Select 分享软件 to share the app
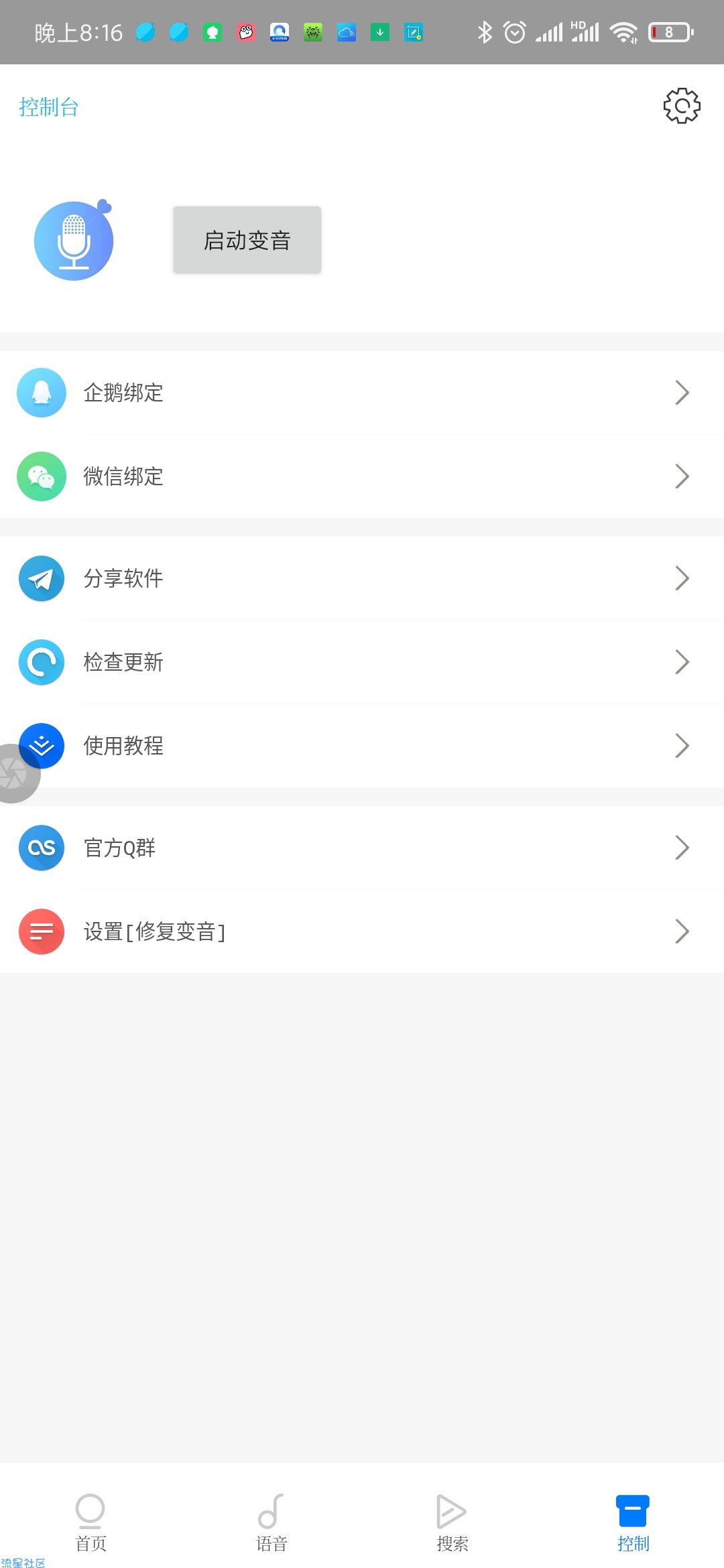 (x=362, y=578)
